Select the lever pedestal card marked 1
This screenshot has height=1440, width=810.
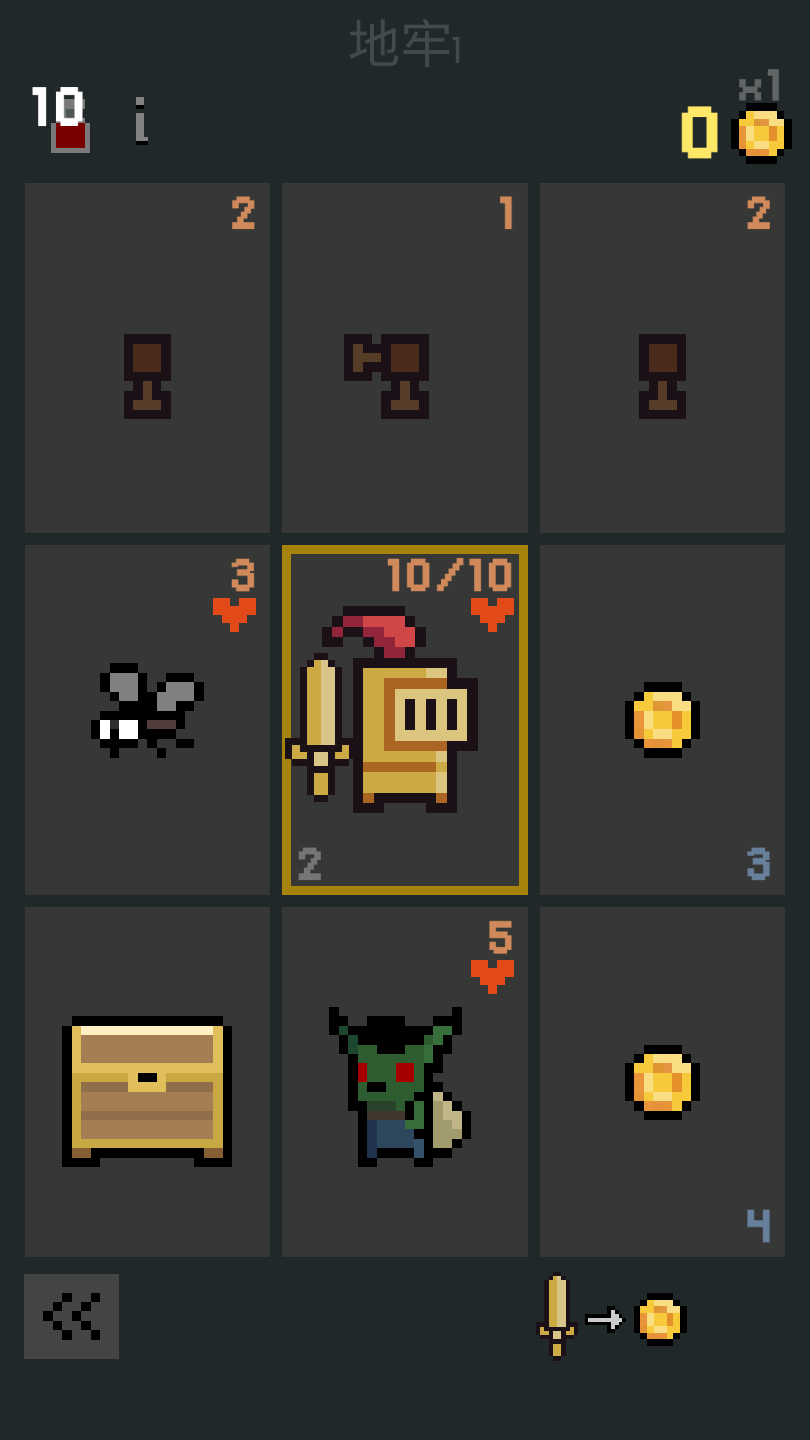[x=404, y=357]
